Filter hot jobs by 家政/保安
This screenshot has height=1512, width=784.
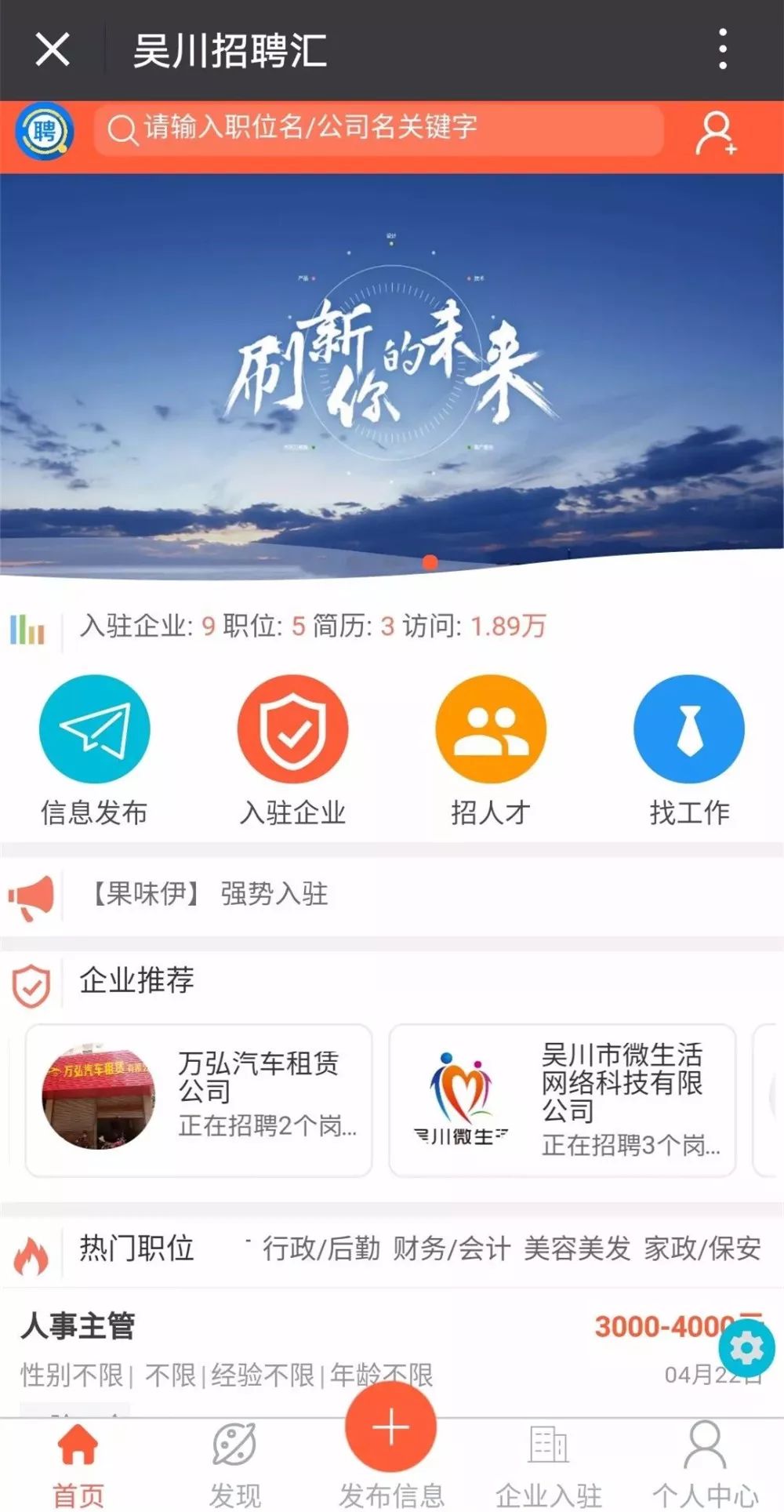[702, 1248]
